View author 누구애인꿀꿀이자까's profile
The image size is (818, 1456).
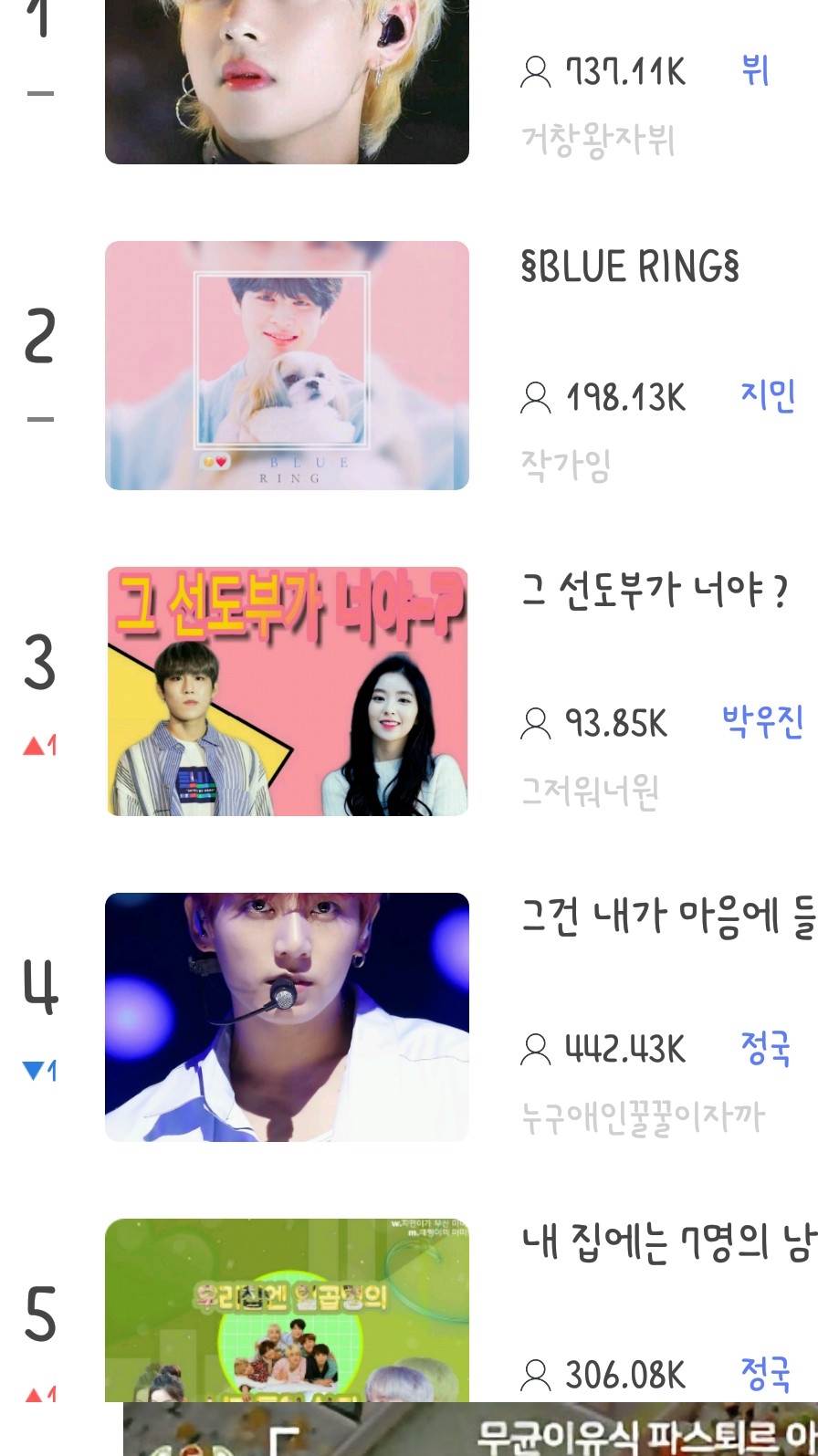(643, 1117)
